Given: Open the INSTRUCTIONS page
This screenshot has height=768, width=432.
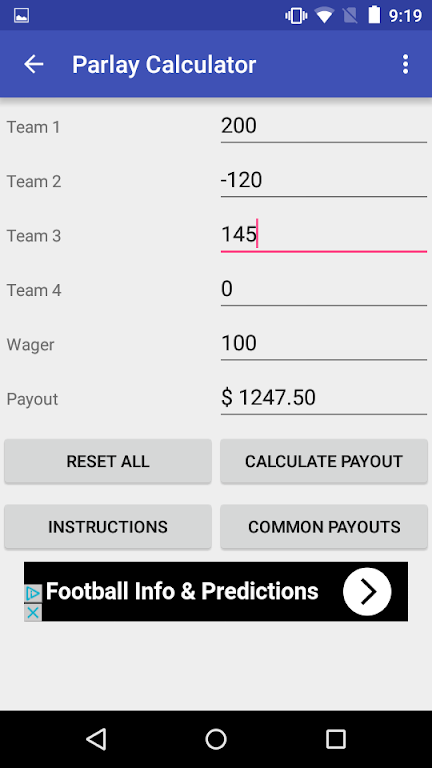Looking at the screenshot, I should pos(108,527).
